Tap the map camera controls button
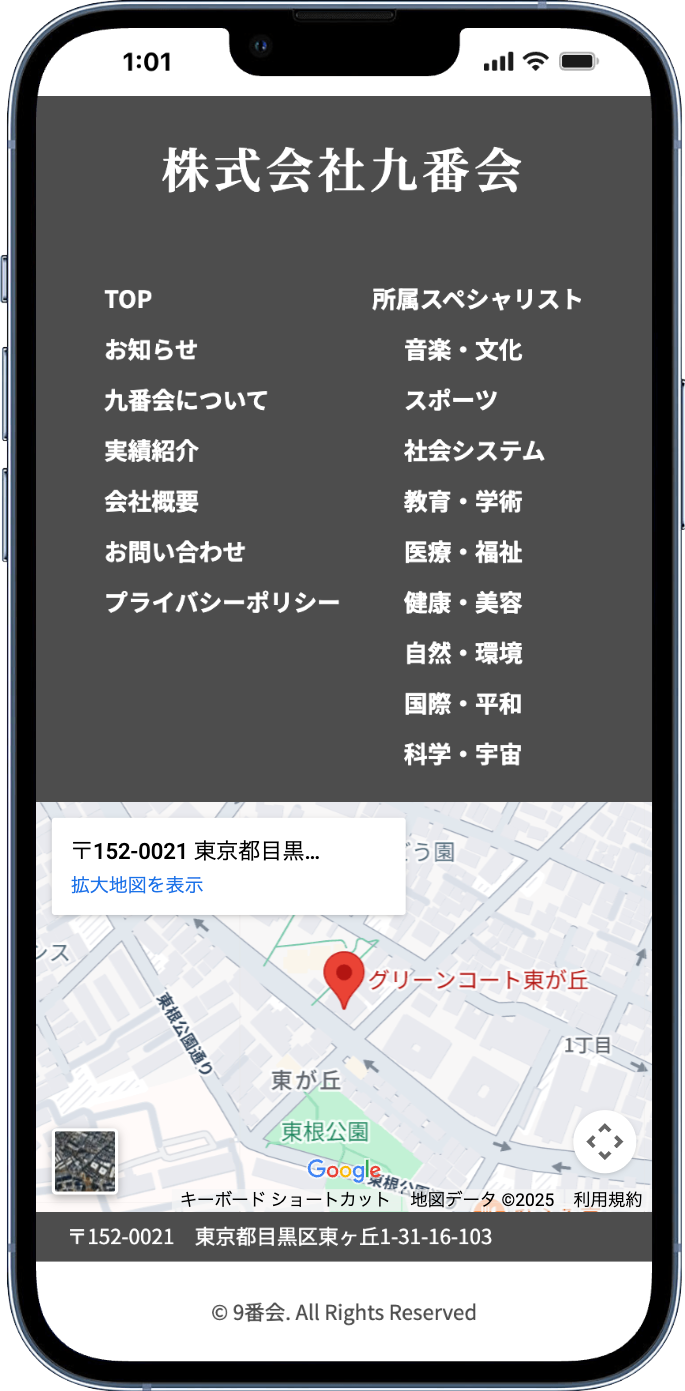The image size is (685, 1391). point(604,1141)
